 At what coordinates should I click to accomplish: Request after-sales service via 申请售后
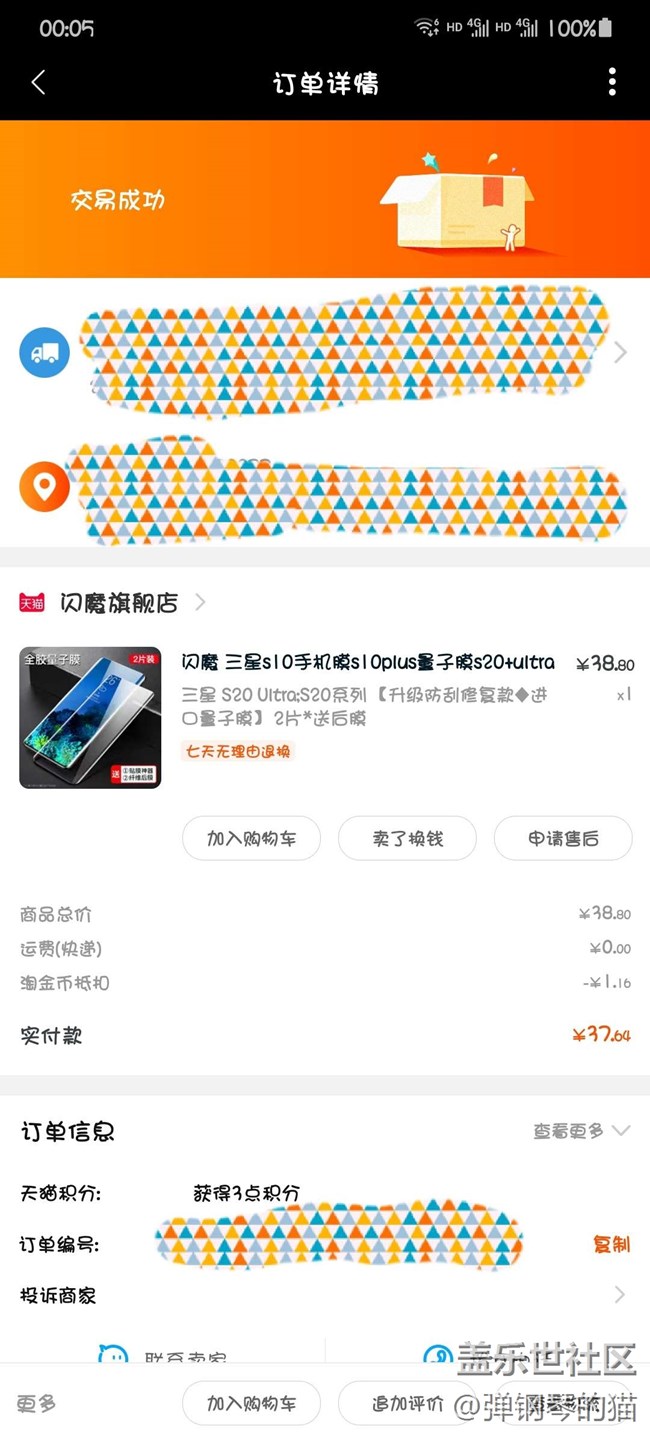[x=562, y=838]
